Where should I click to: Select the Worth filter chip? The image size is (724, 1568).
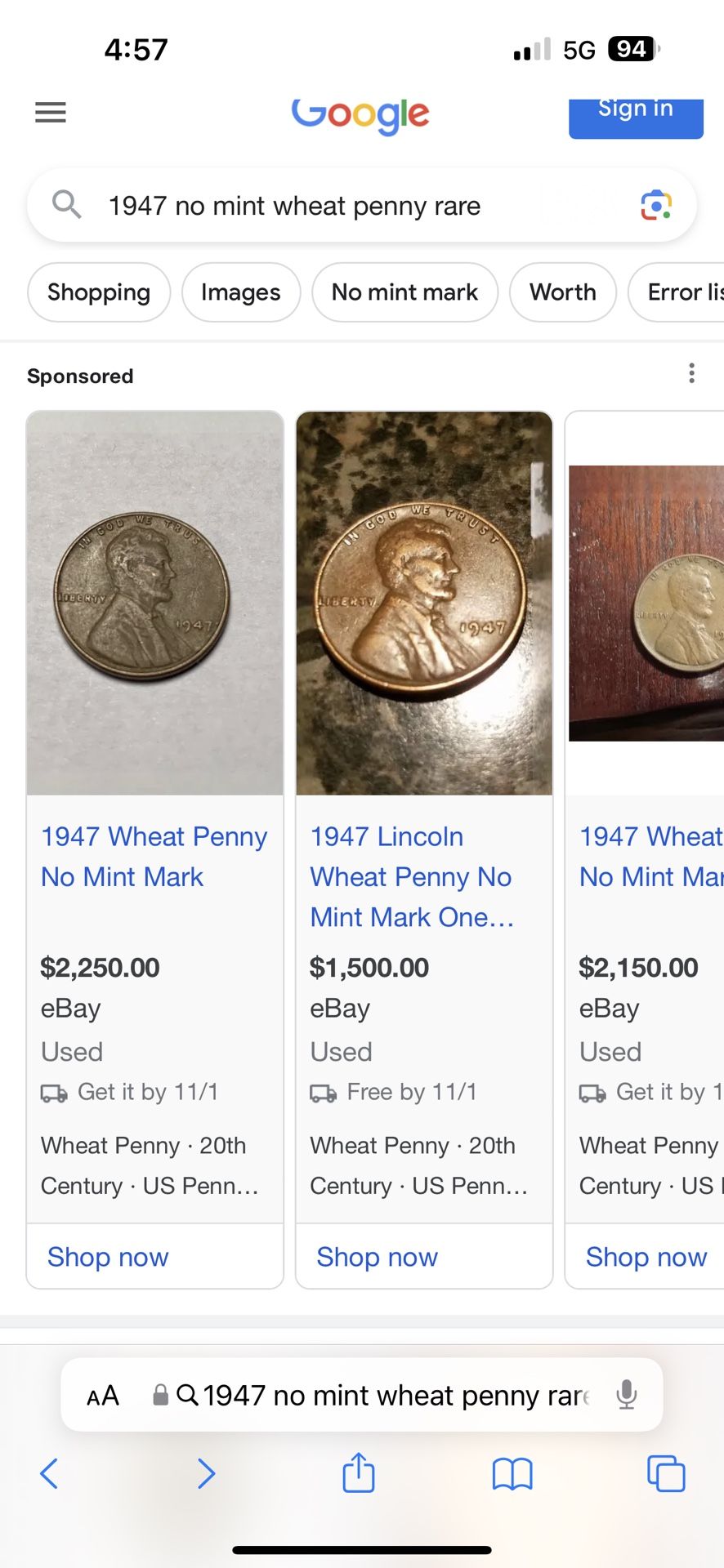coord(562,292)
